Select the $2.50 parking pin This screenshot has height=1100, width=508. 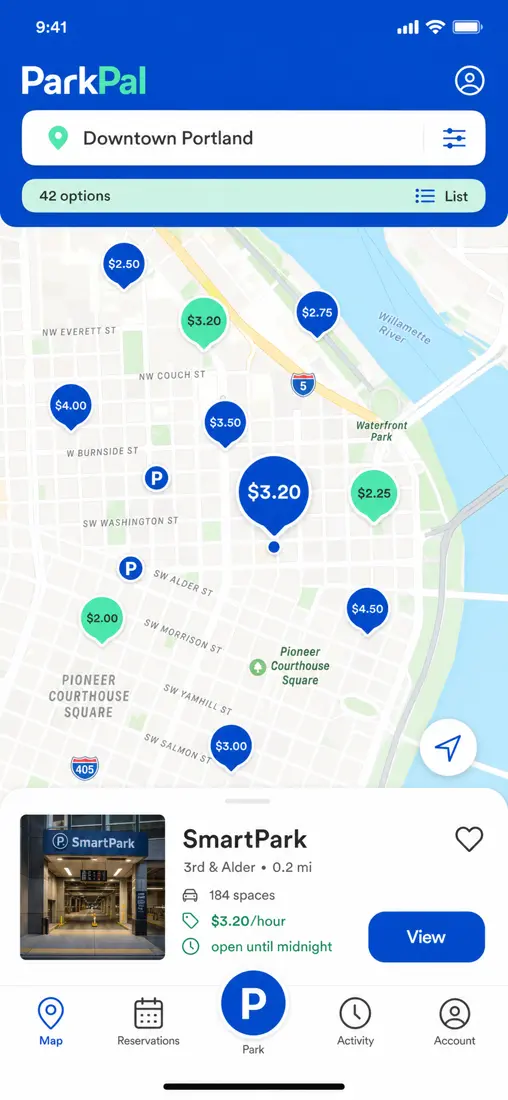123,265
